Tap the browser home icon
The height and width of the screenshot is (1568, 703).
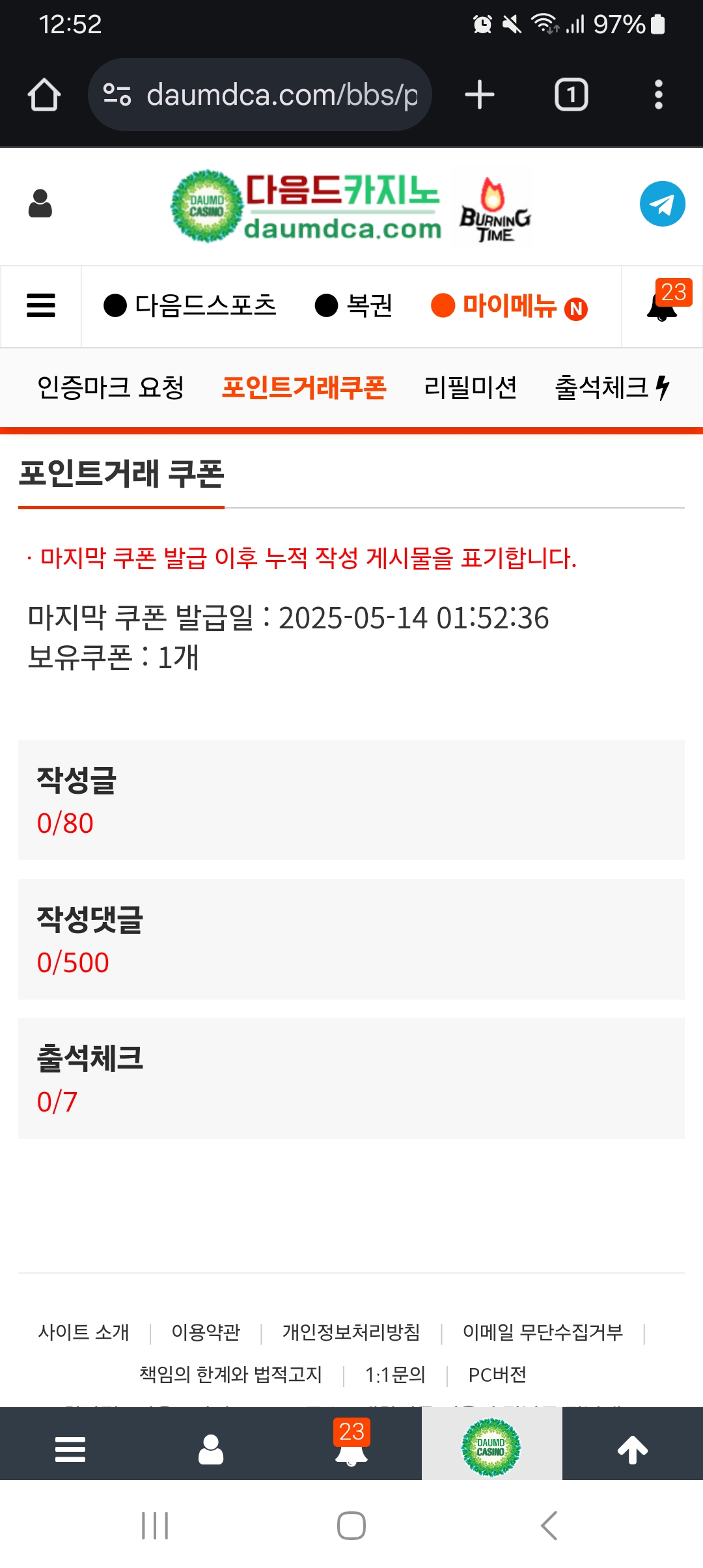(44, 95)
